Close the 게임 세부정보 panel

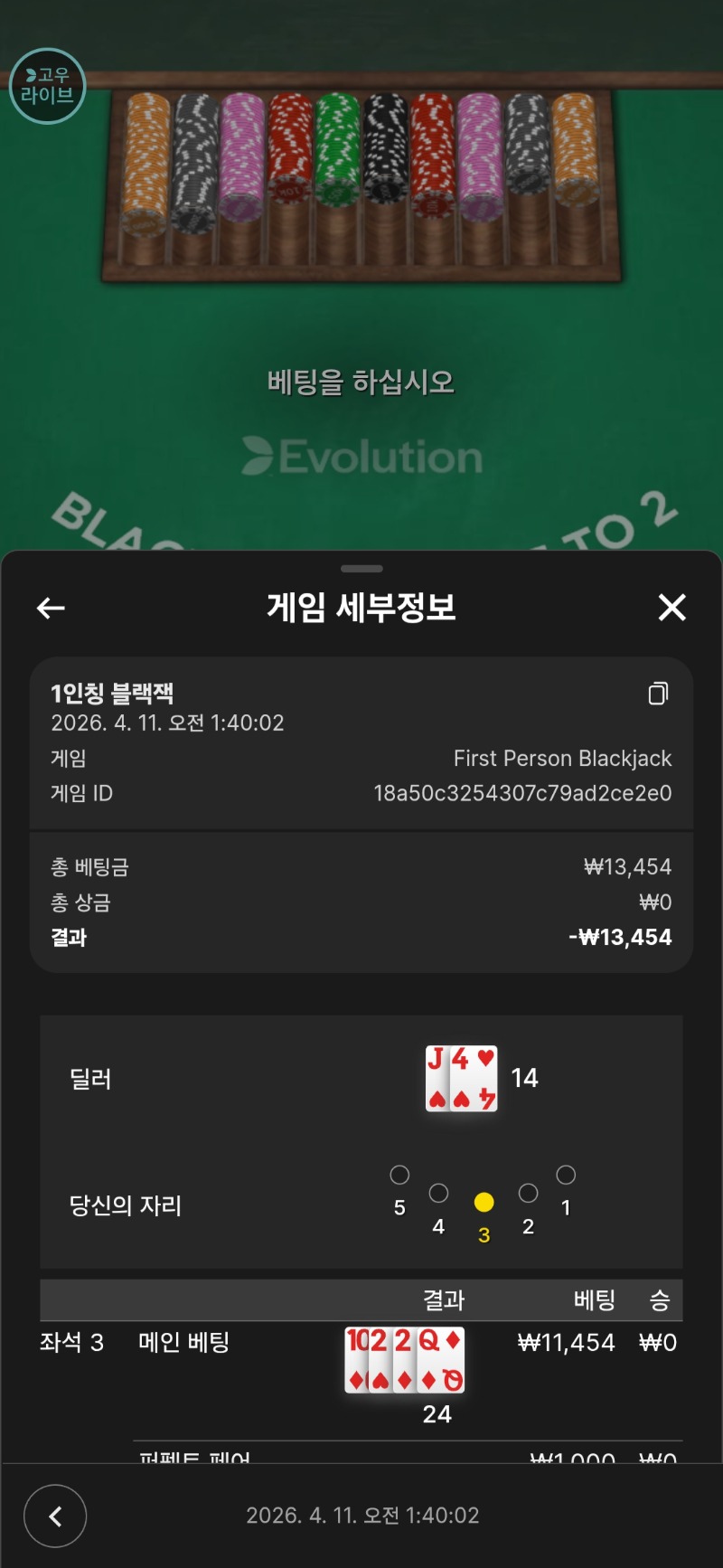click(671, 608)
